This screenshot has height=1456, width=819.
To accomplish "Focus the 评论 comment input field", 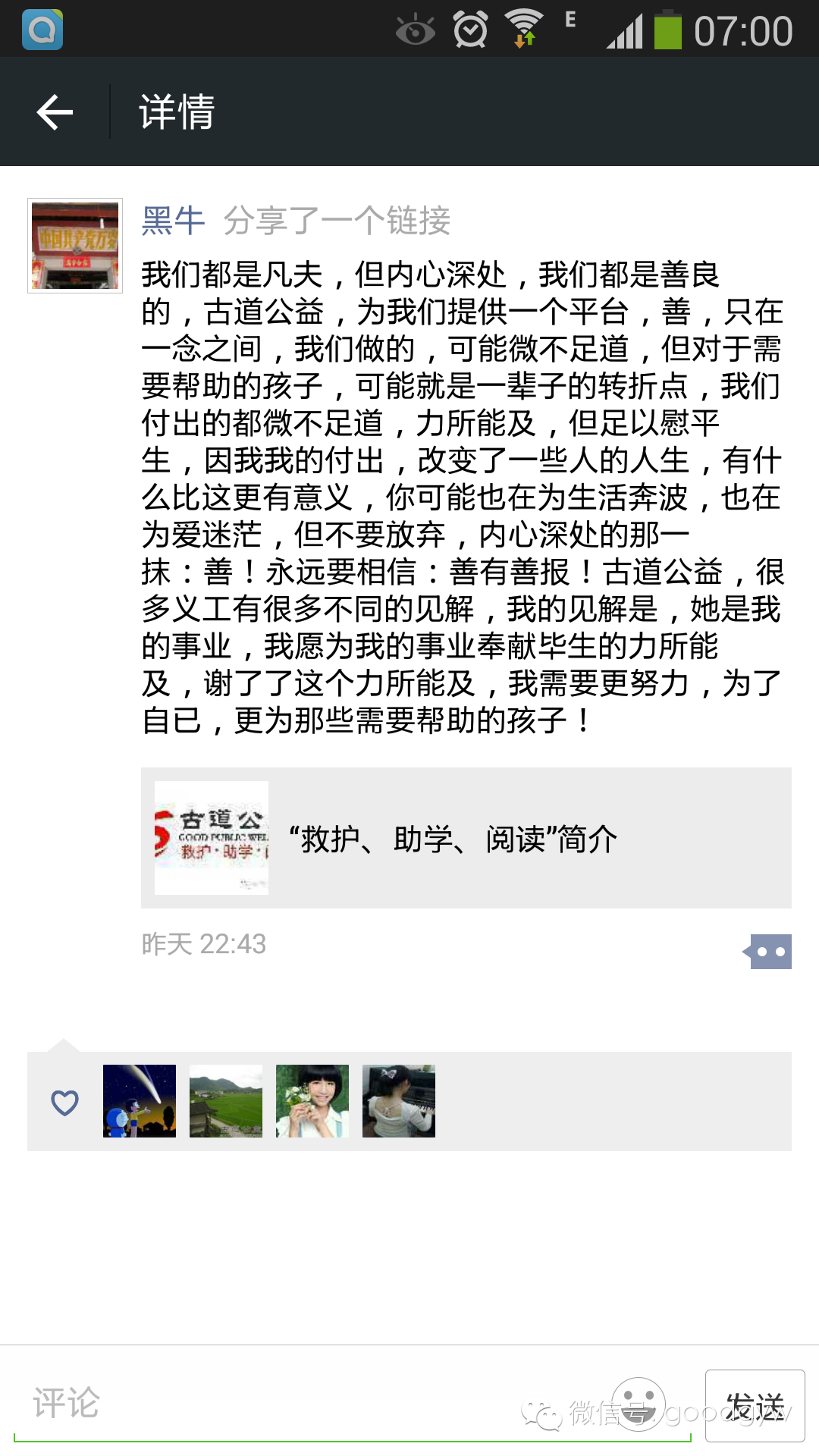I will (x=303, y=1403).
